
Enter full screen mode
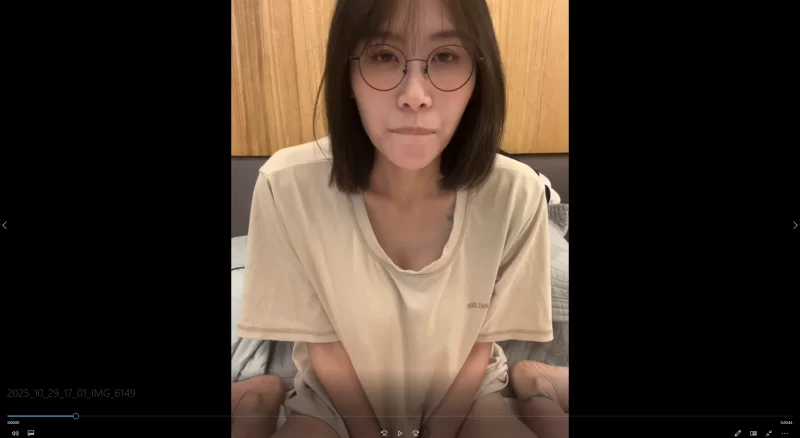click(x=769, y=433)
